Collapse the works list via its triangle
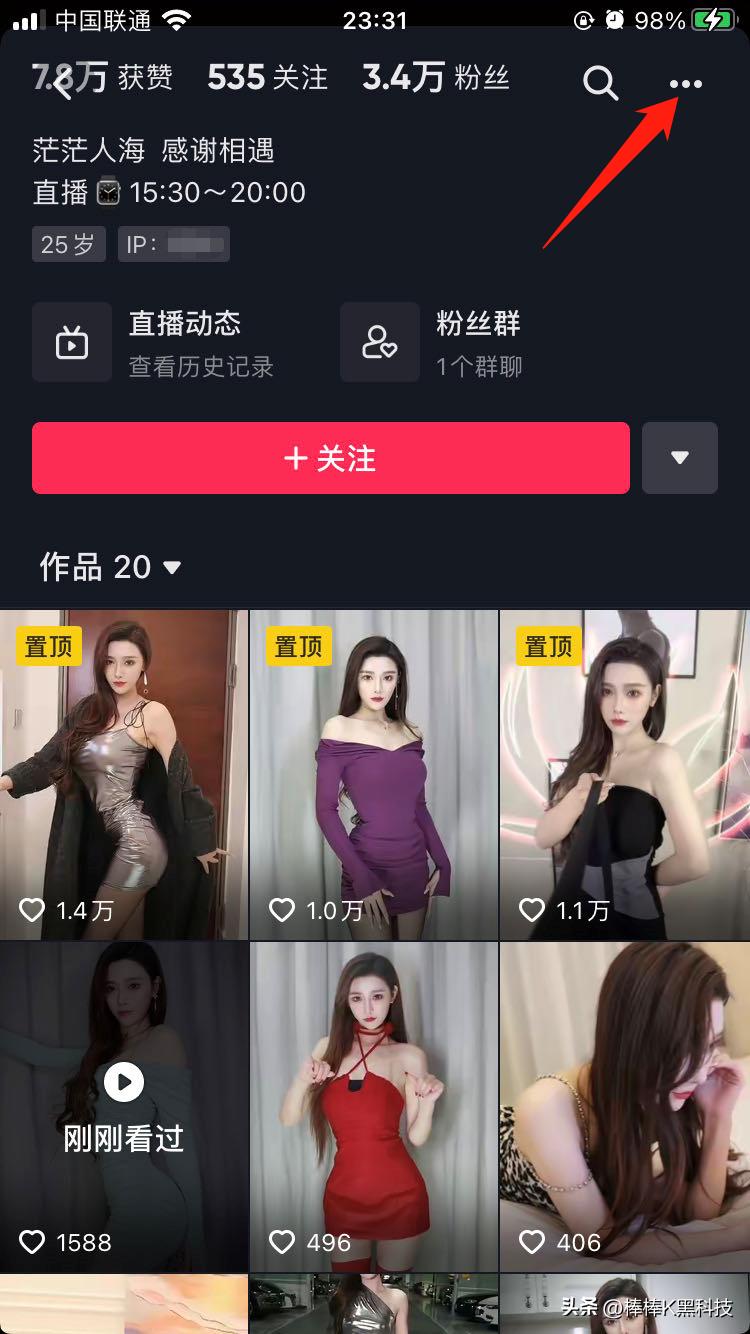The image size is (750, 1334). coord(172,568)
